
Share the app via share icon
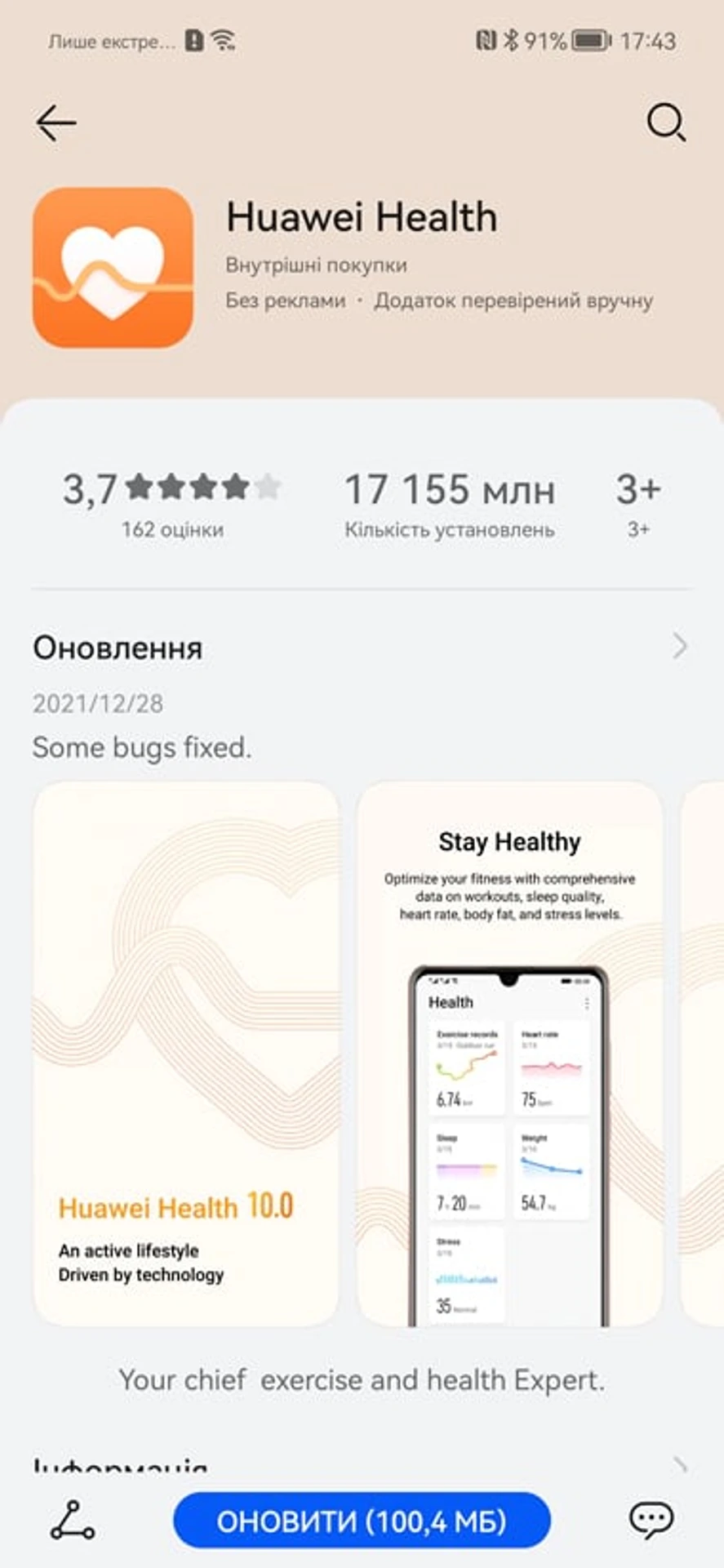[x=72, y=1520]
